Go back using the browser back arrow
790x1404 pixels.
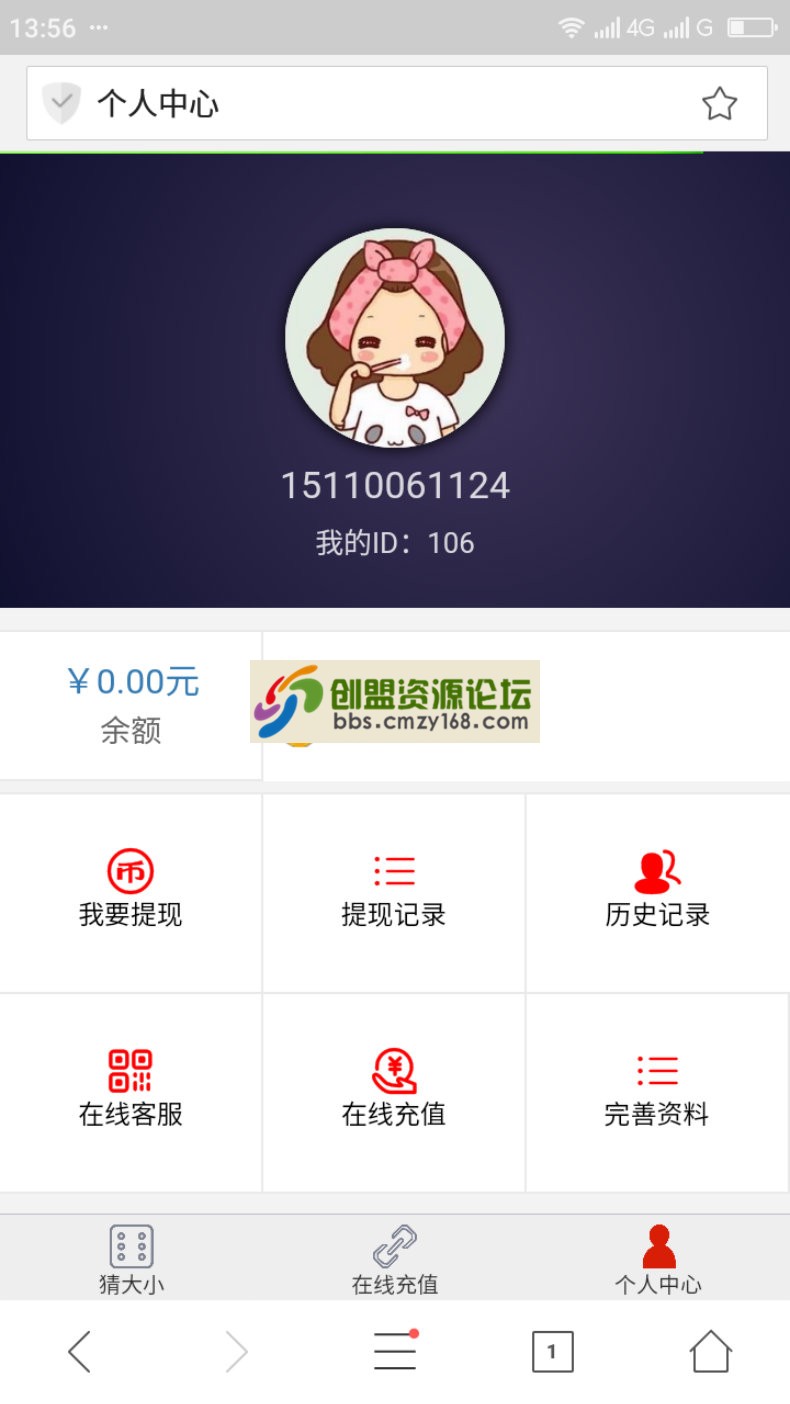pyautogui.click(x=80, y=1350)
